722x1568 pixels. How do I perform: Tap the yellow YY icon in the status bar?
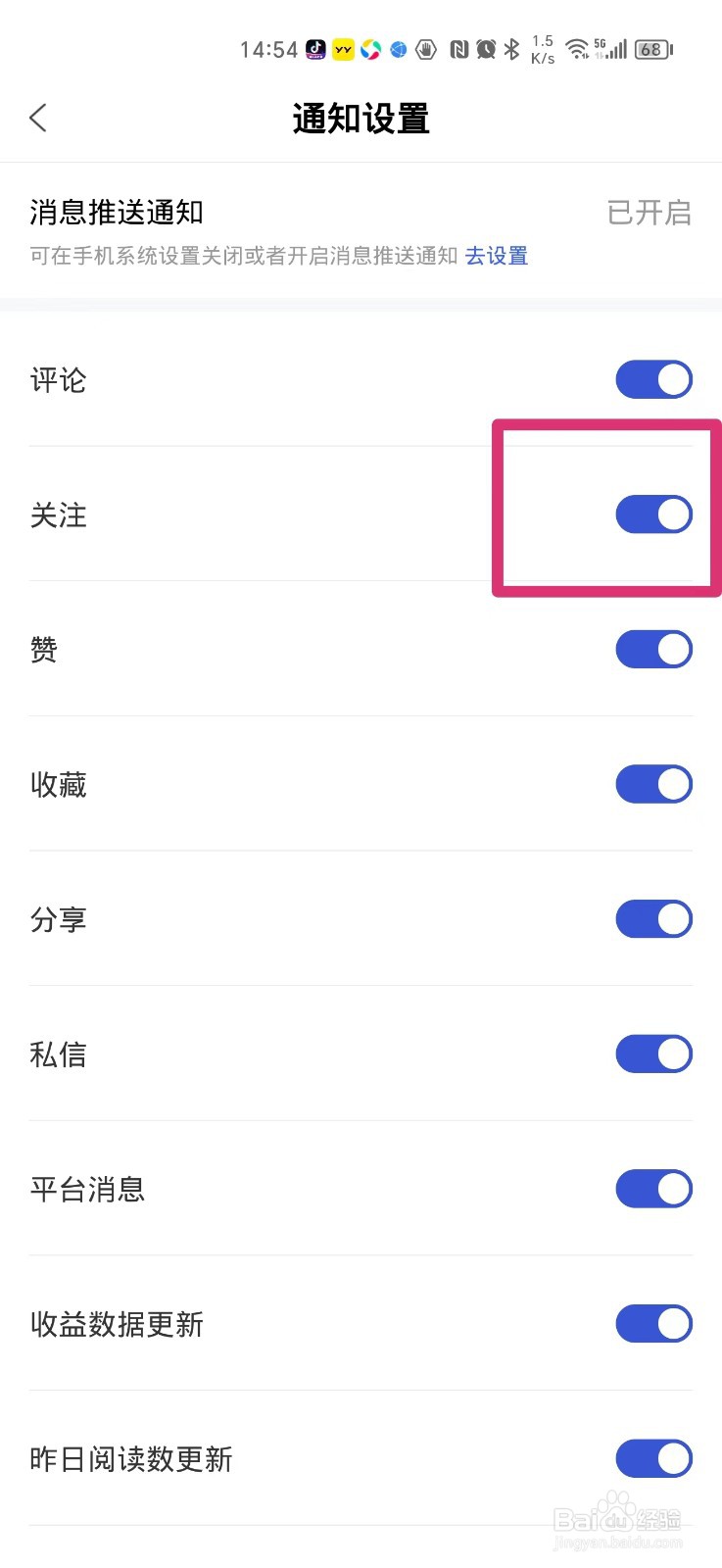(x=343, y=49)
